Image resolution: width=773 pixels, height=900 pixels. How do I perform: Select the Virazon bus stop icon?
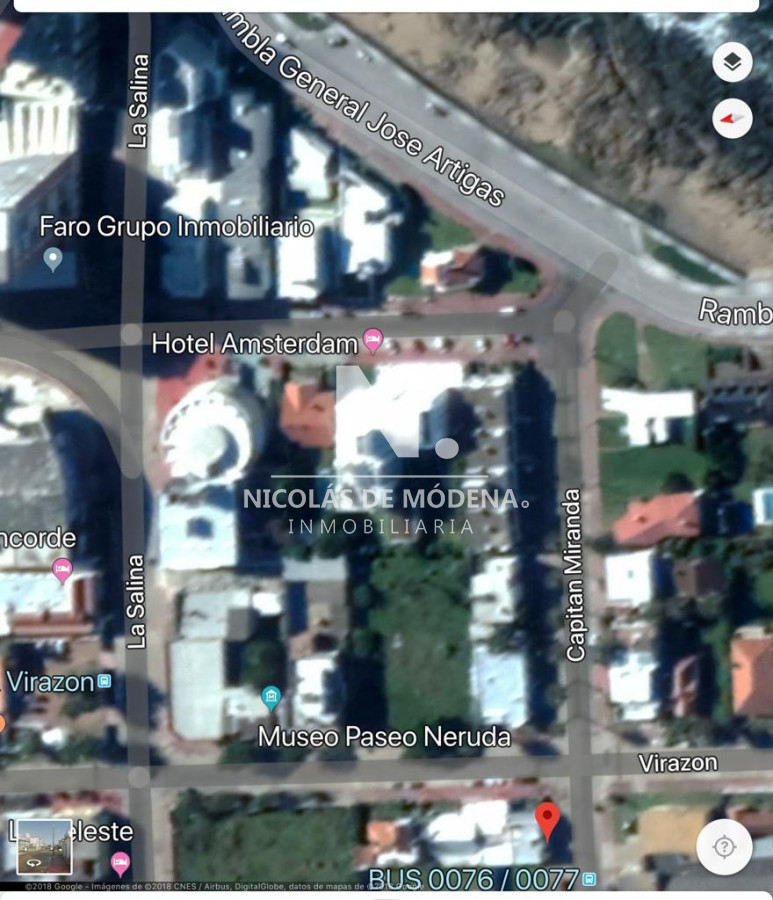tap(104, 682)
